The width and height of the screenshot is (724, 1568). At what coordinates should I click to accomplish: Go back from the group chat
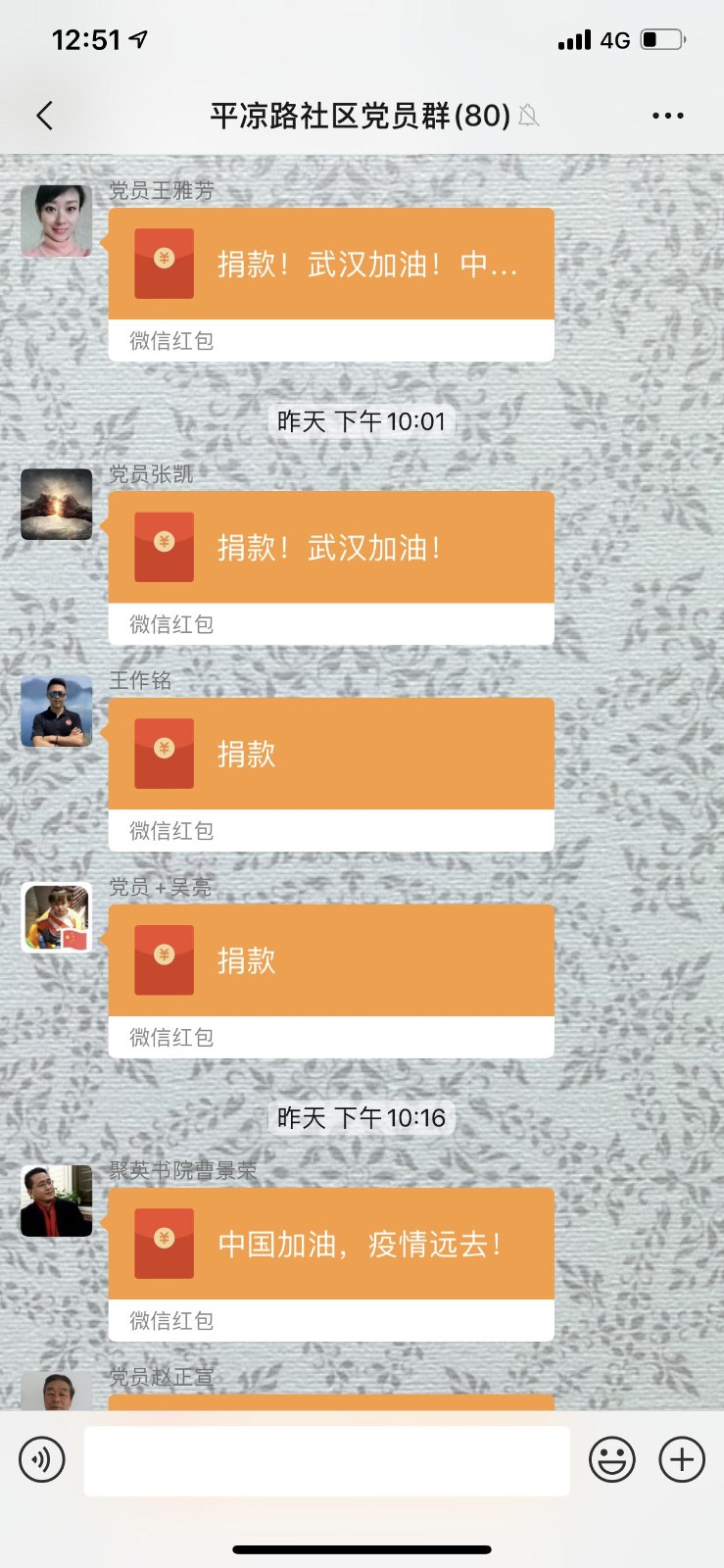point(44,116)
